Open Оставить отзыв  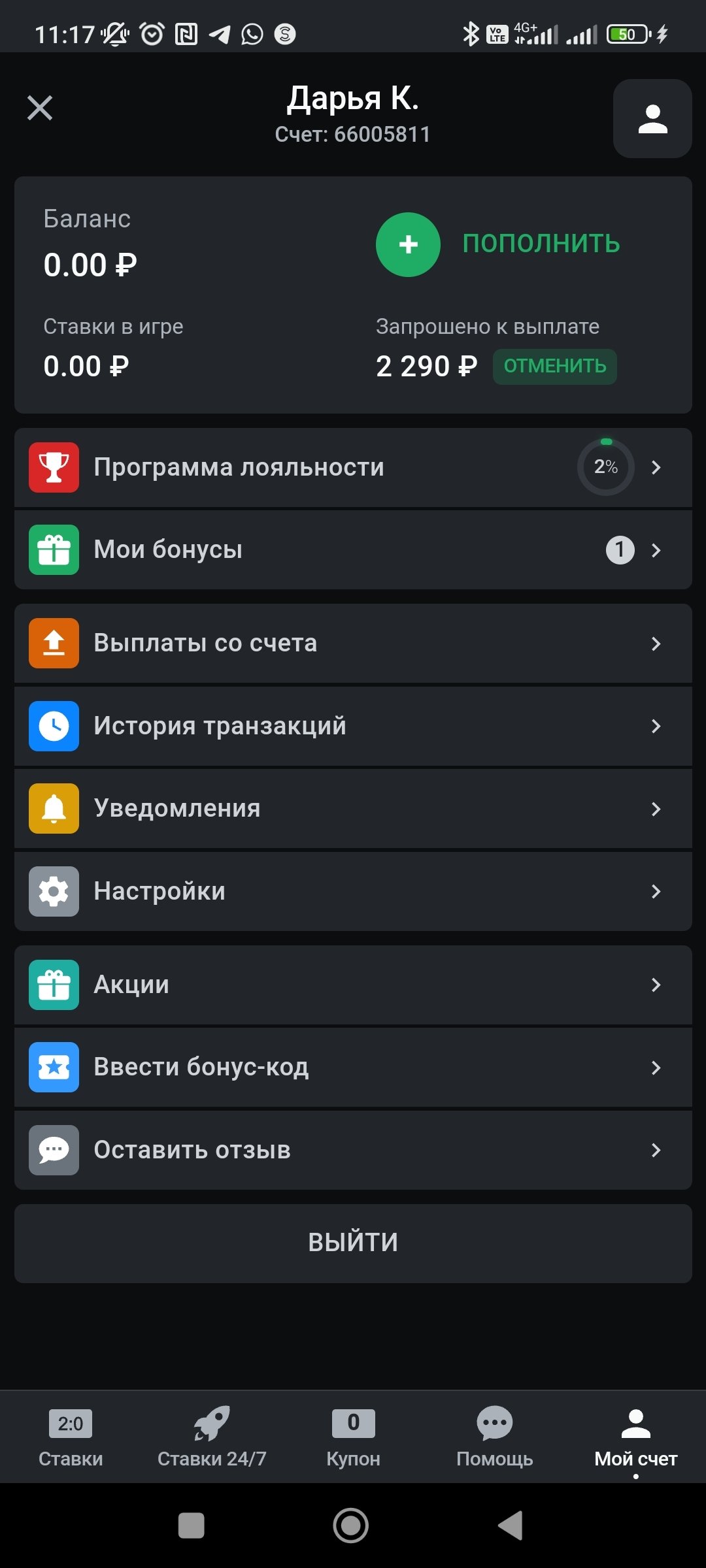[x=353, y=1150]
